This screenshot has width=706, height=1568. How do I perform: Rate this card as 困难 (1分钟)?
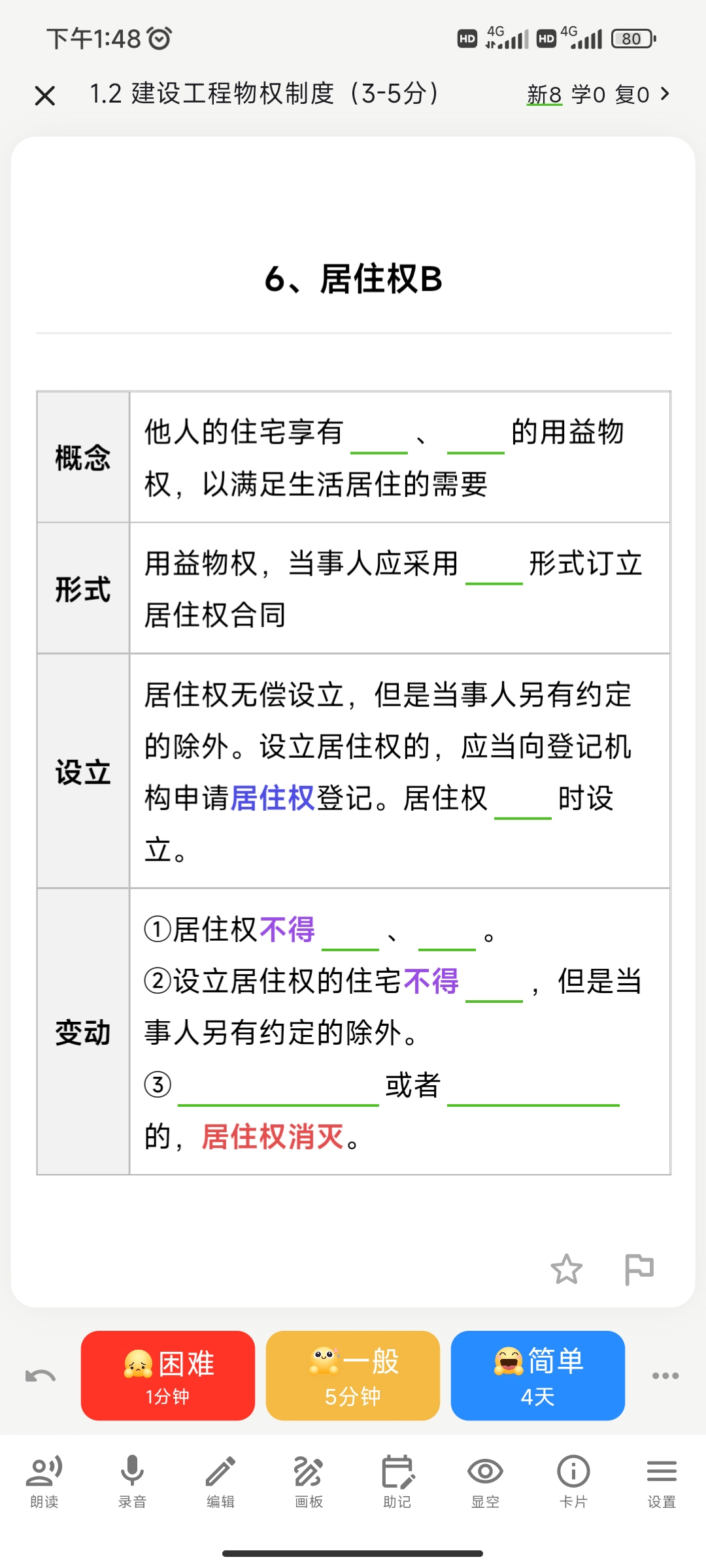(168, 1375)
